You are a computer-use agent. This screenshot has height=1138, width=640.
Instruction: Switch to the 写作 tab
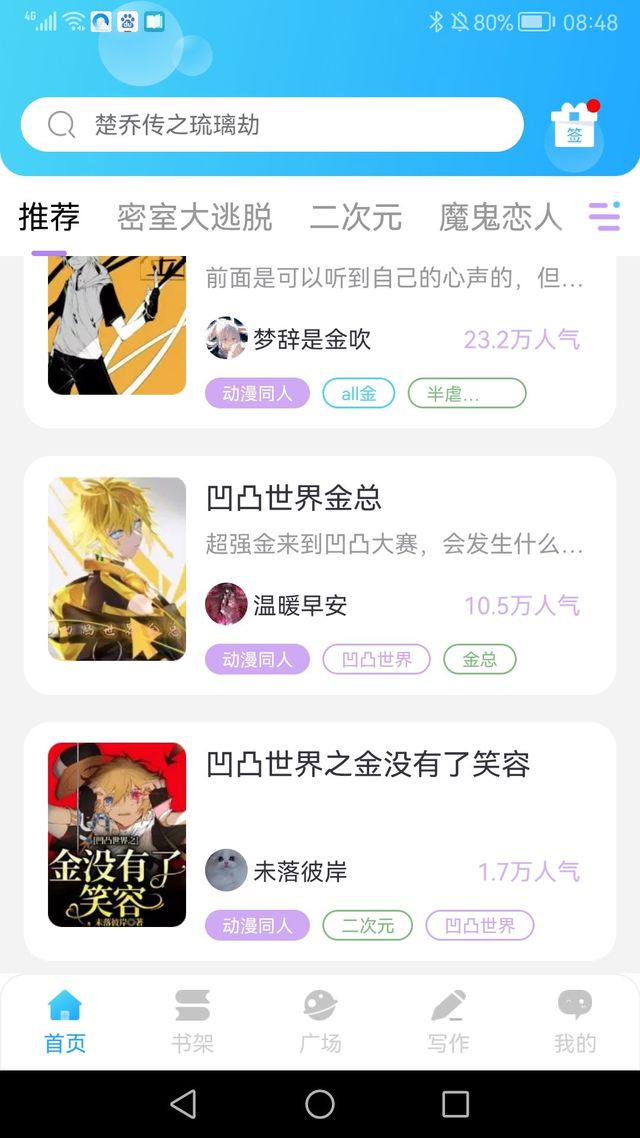447,1020
